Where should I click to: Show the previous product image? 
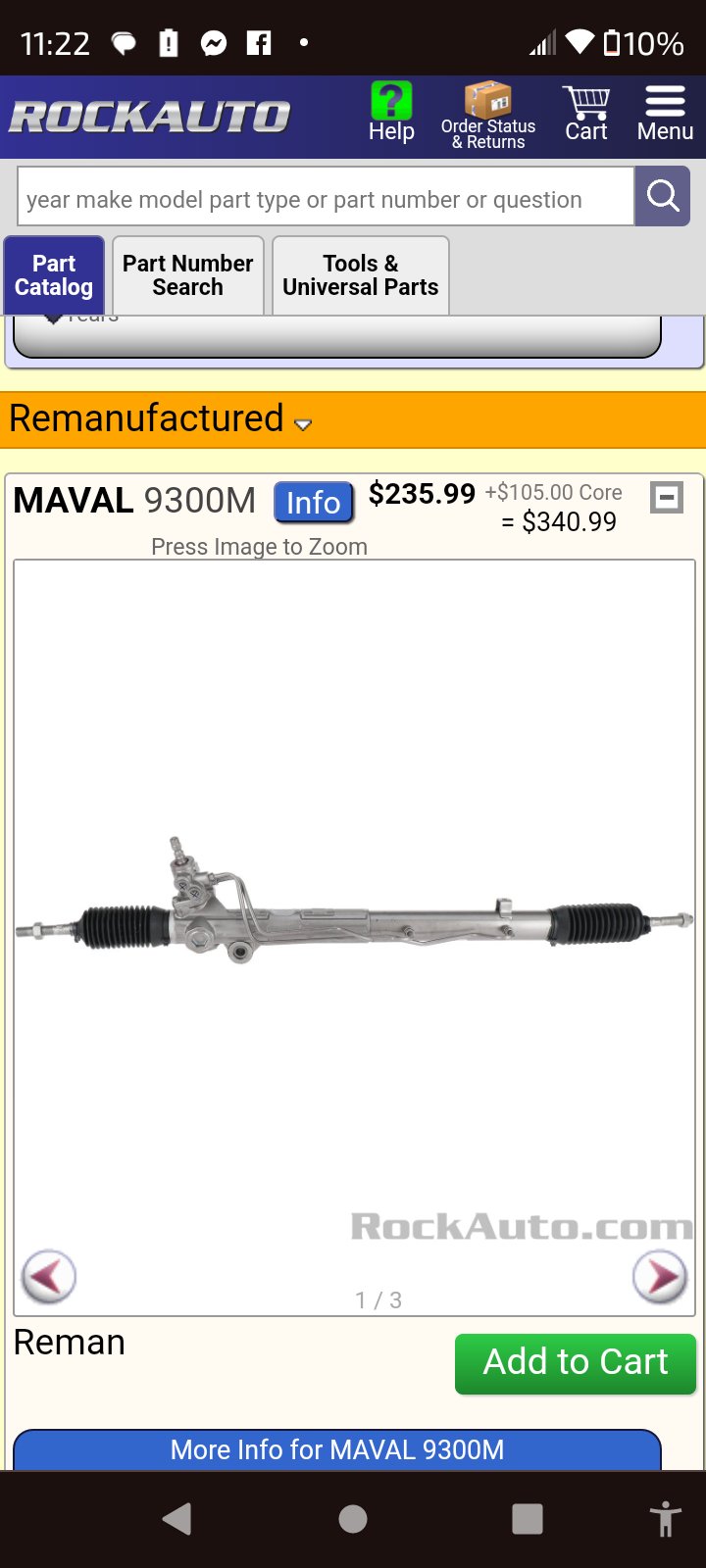click(49, 1277)
